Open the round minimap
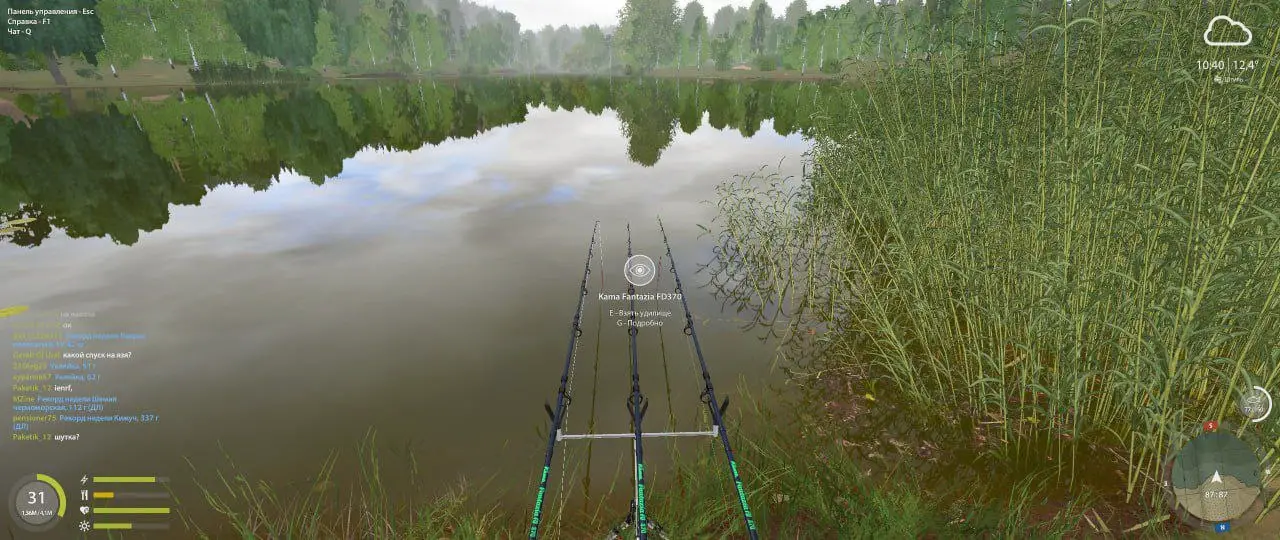 [1216, 475]
